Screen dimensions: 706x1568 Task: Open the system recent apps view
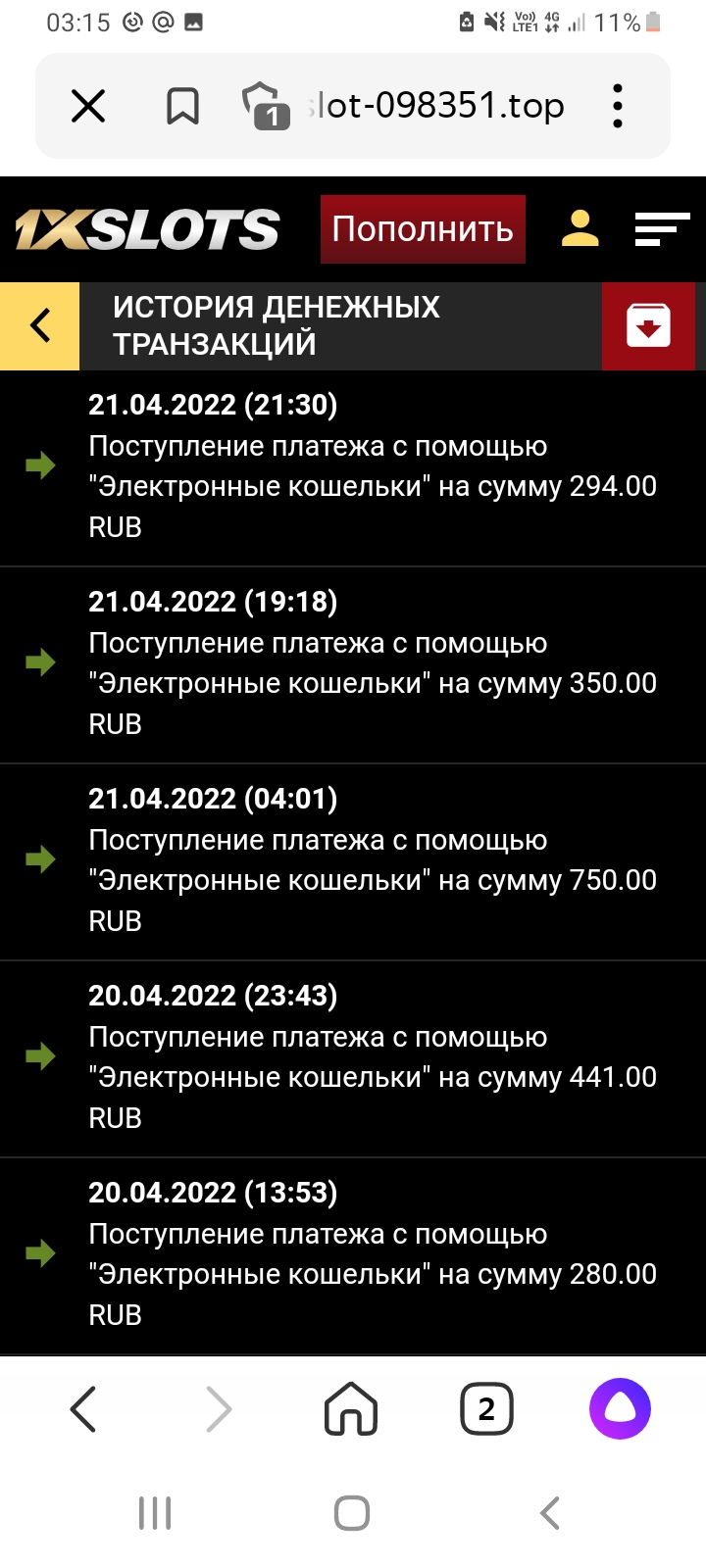click(x=155, y=1513)
